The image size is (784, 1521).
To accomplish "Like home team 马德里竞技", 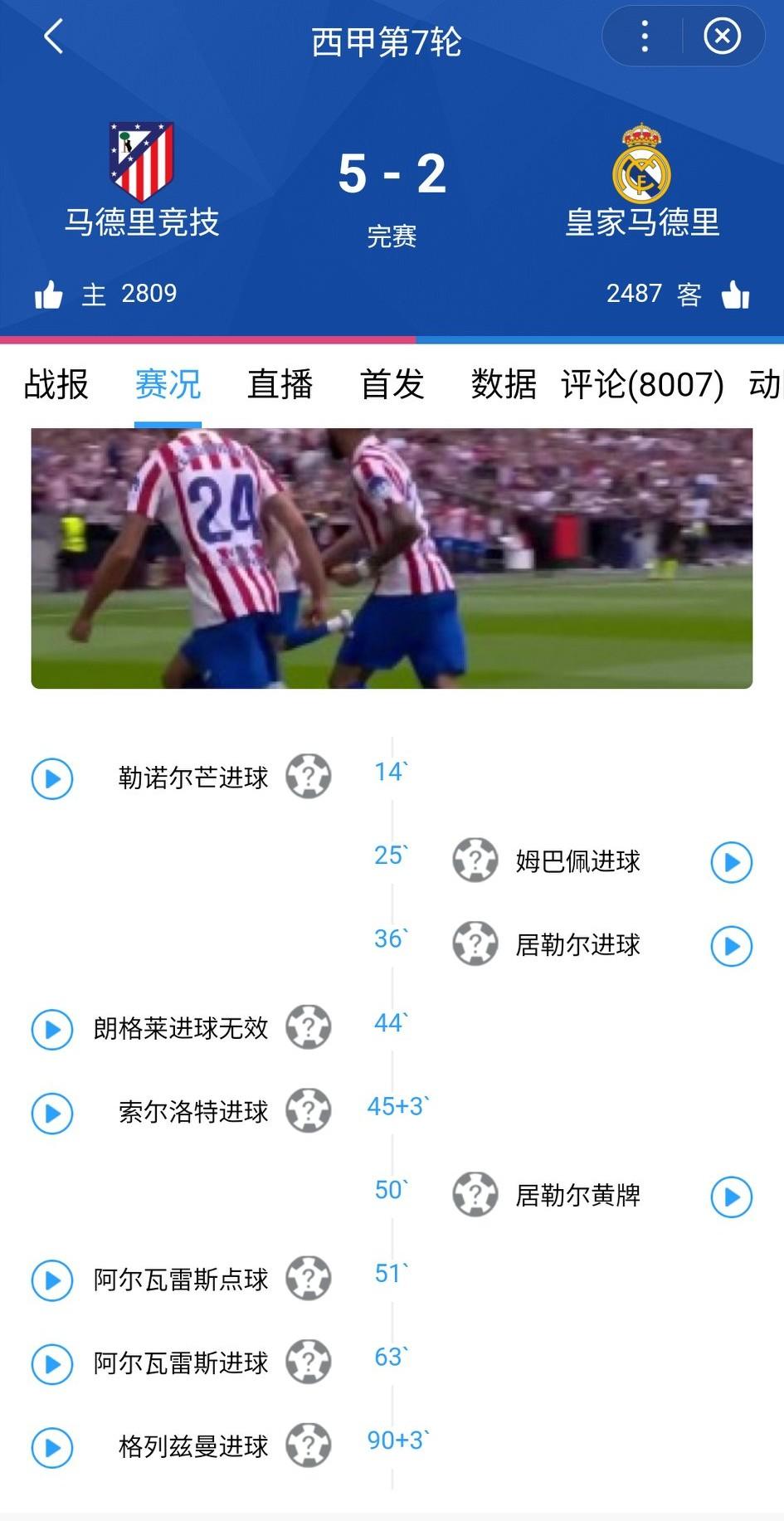I will [49, 295].
